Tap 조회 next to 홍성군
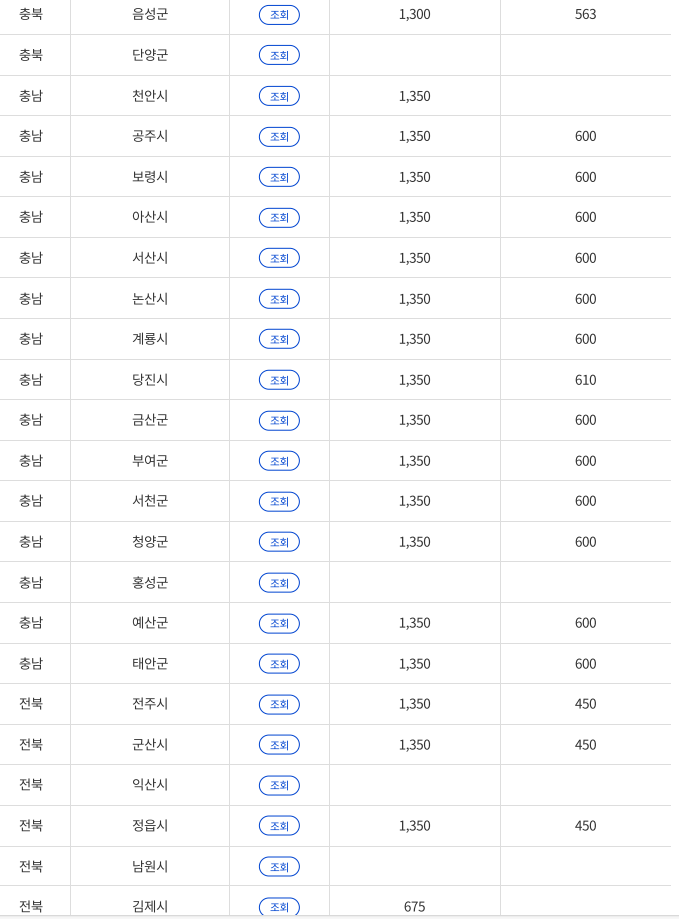 point(279,583)
